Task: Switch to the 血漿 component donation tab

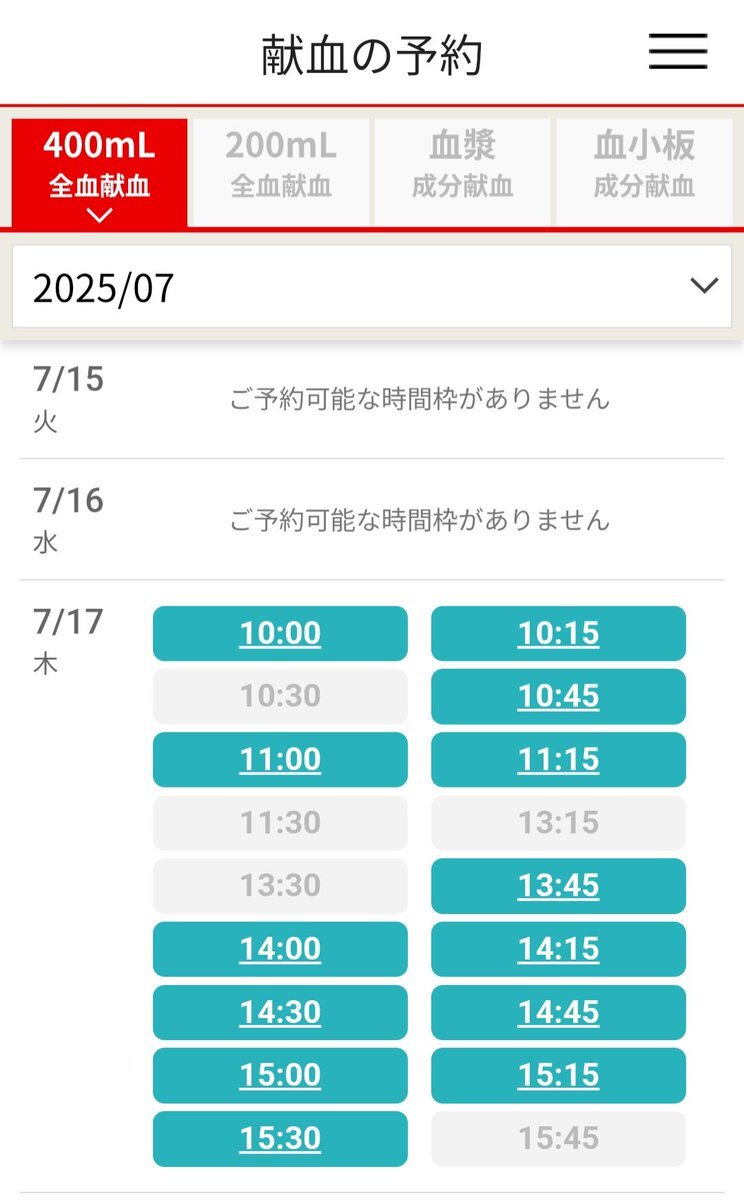Action: (x=462, y=172)
